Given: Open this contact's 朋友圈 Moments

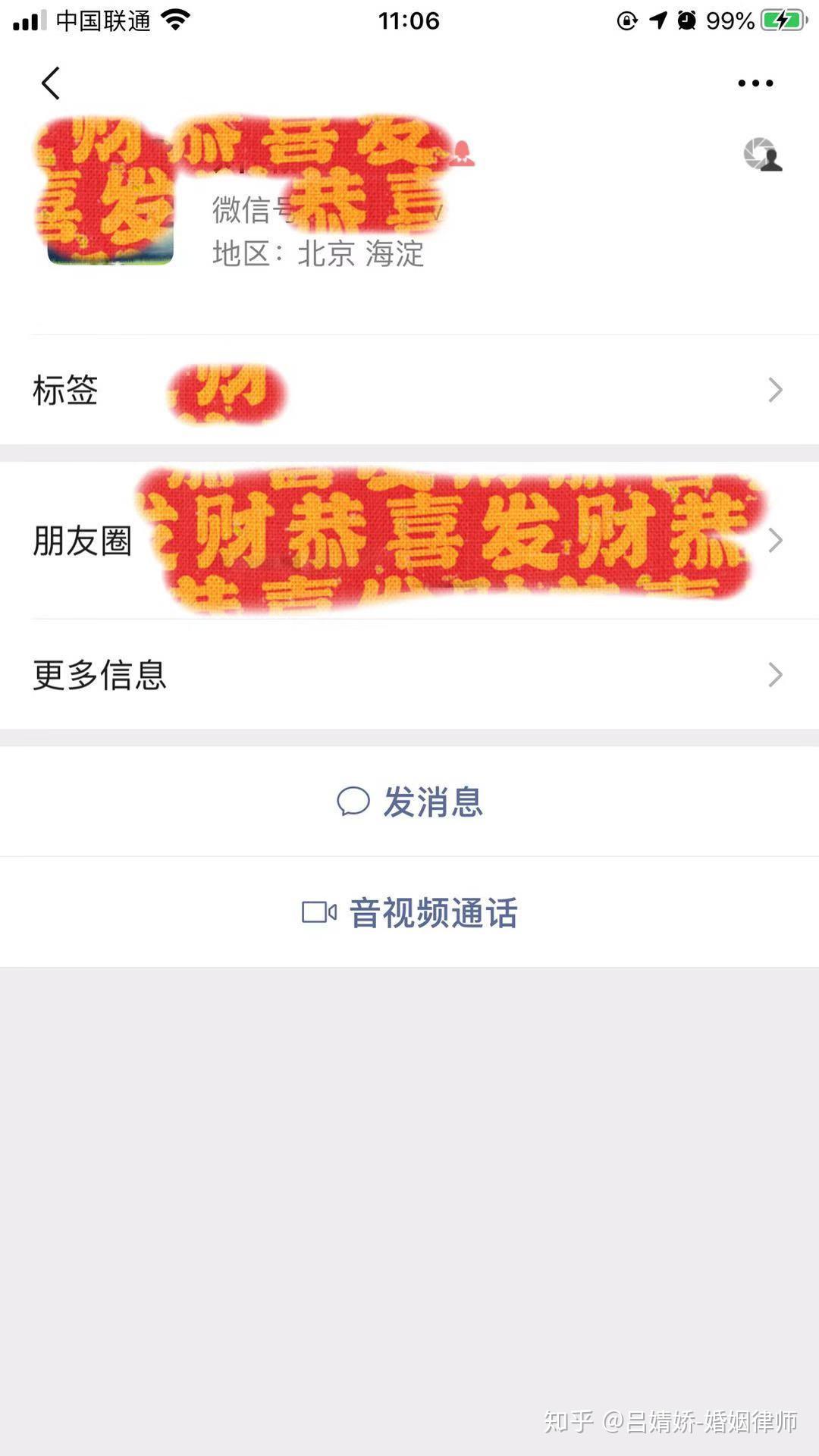Looking at the screenshot, I should click(409, 541).
